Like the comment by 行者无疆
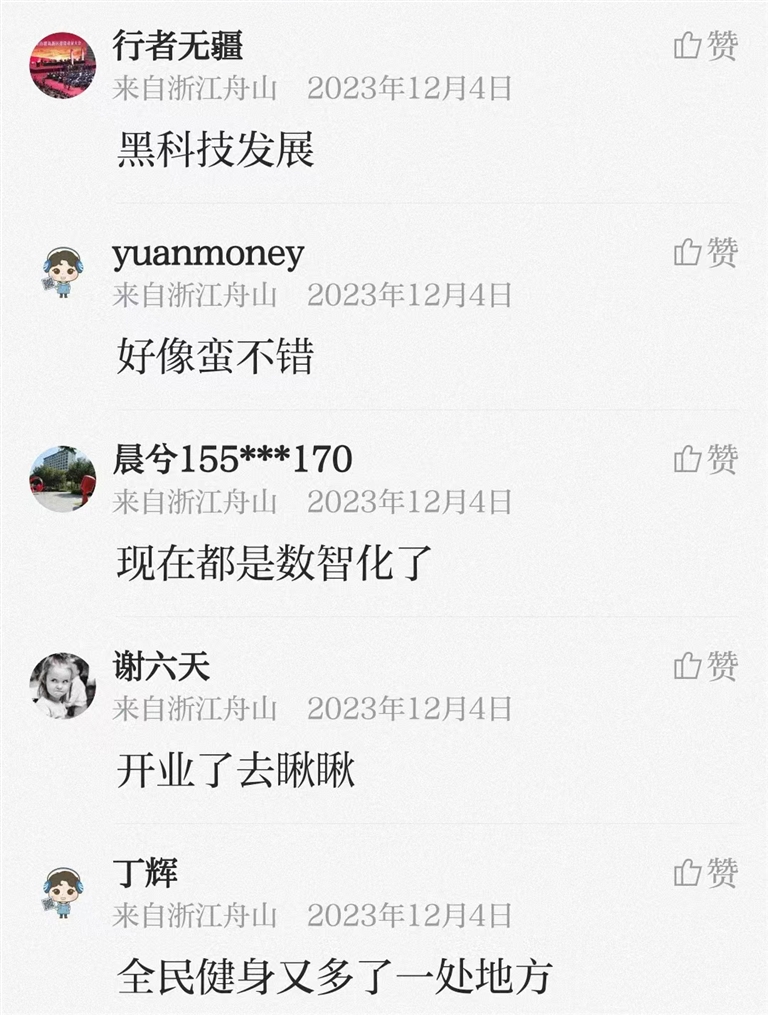 coord(705,45)
